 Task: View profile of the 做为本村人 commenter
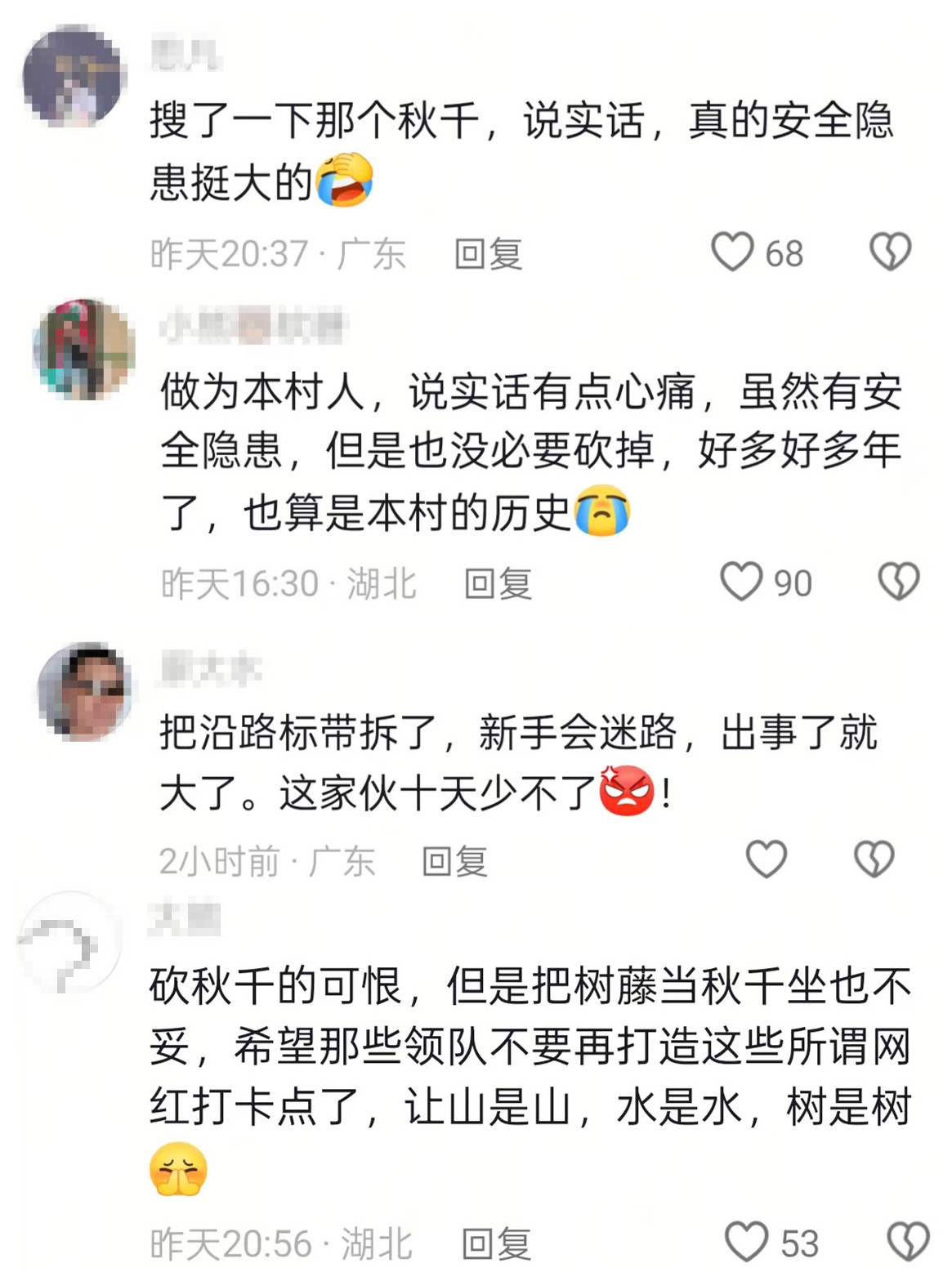pyautogui.click(x=83, y=350)
